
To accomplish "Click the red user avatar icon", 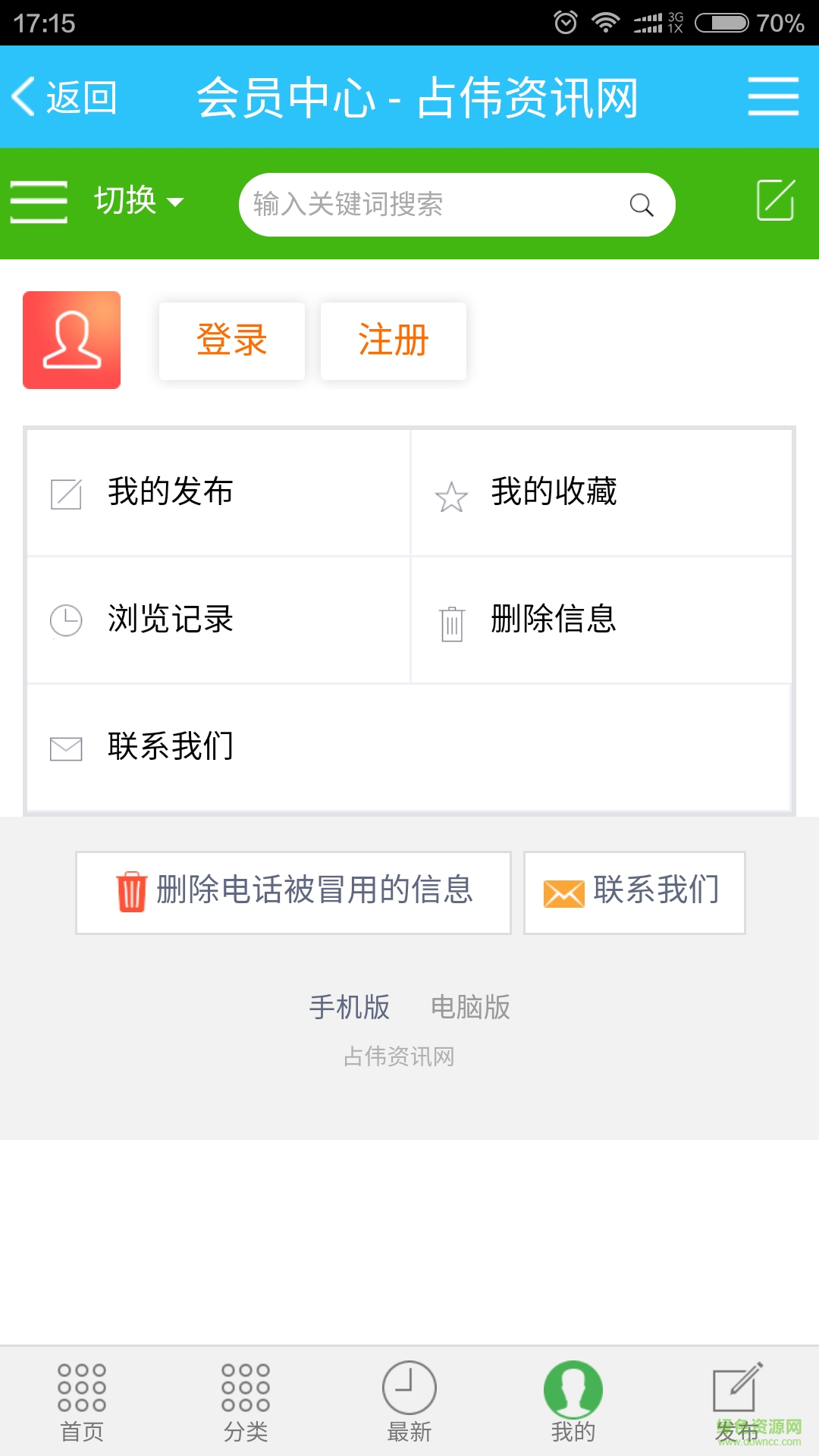I will tap(71, 339).
